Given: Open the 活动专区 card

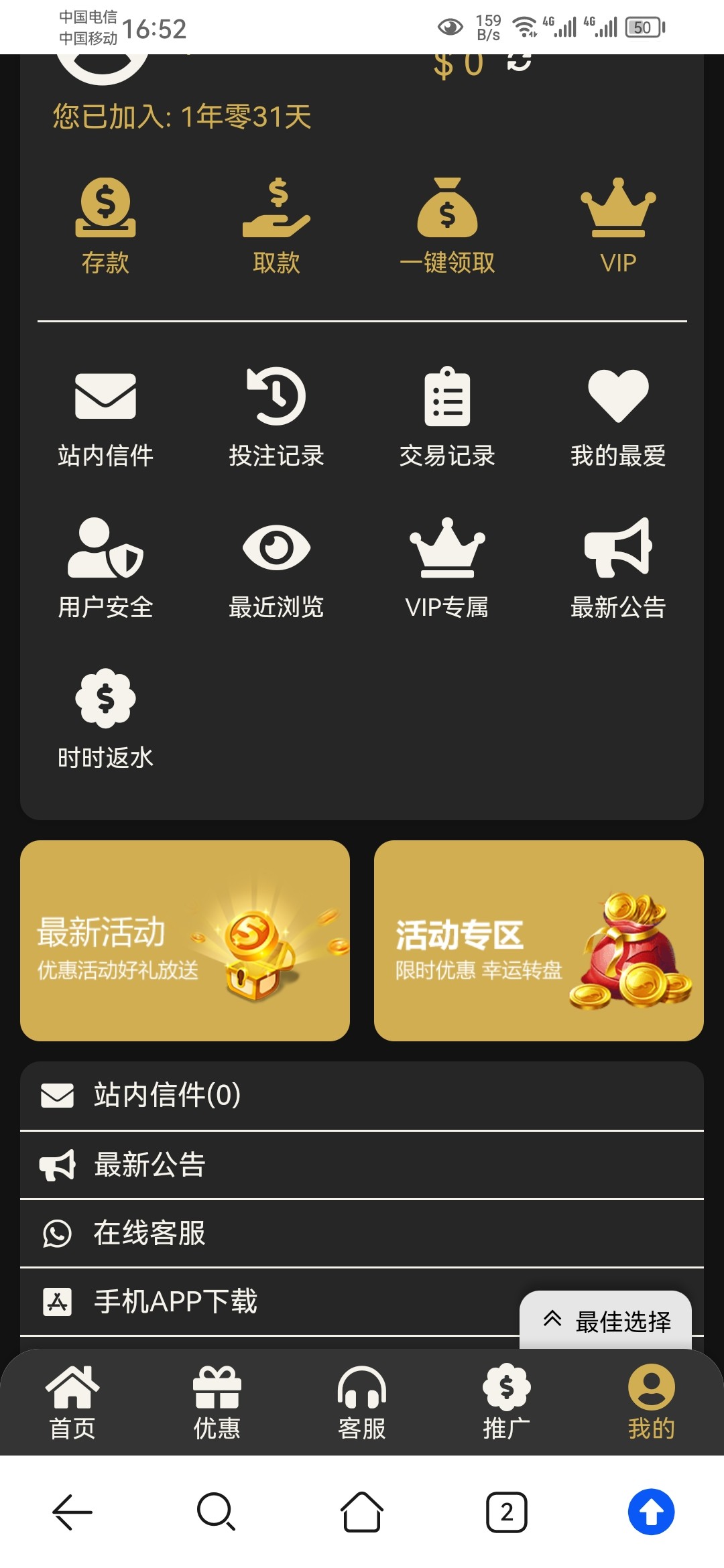Looking at the screenshot, I should pyautogui.click(x=538, y=940).
